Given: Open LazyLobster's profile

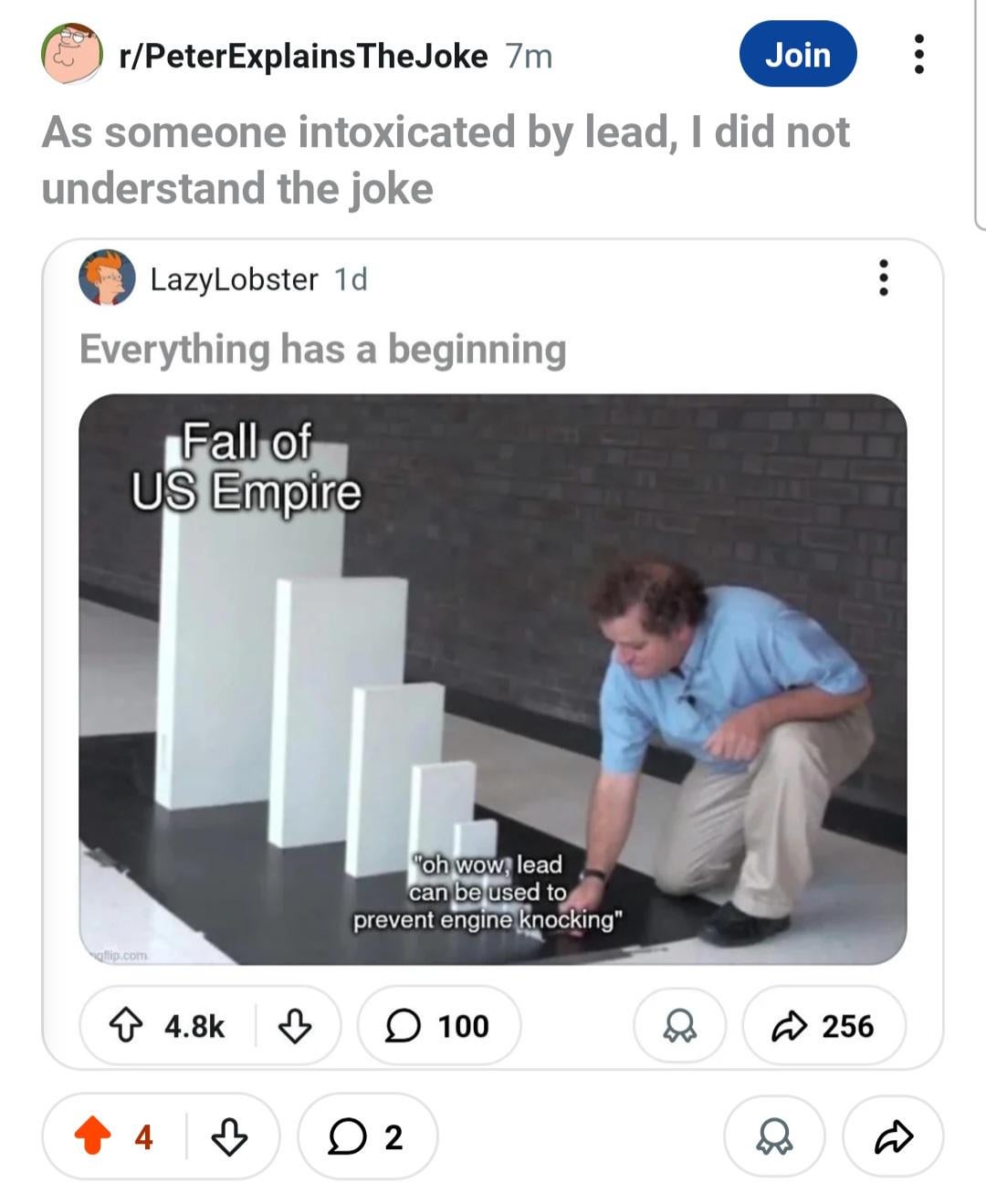Looking at the screenshot, I should tap(234, 279).
